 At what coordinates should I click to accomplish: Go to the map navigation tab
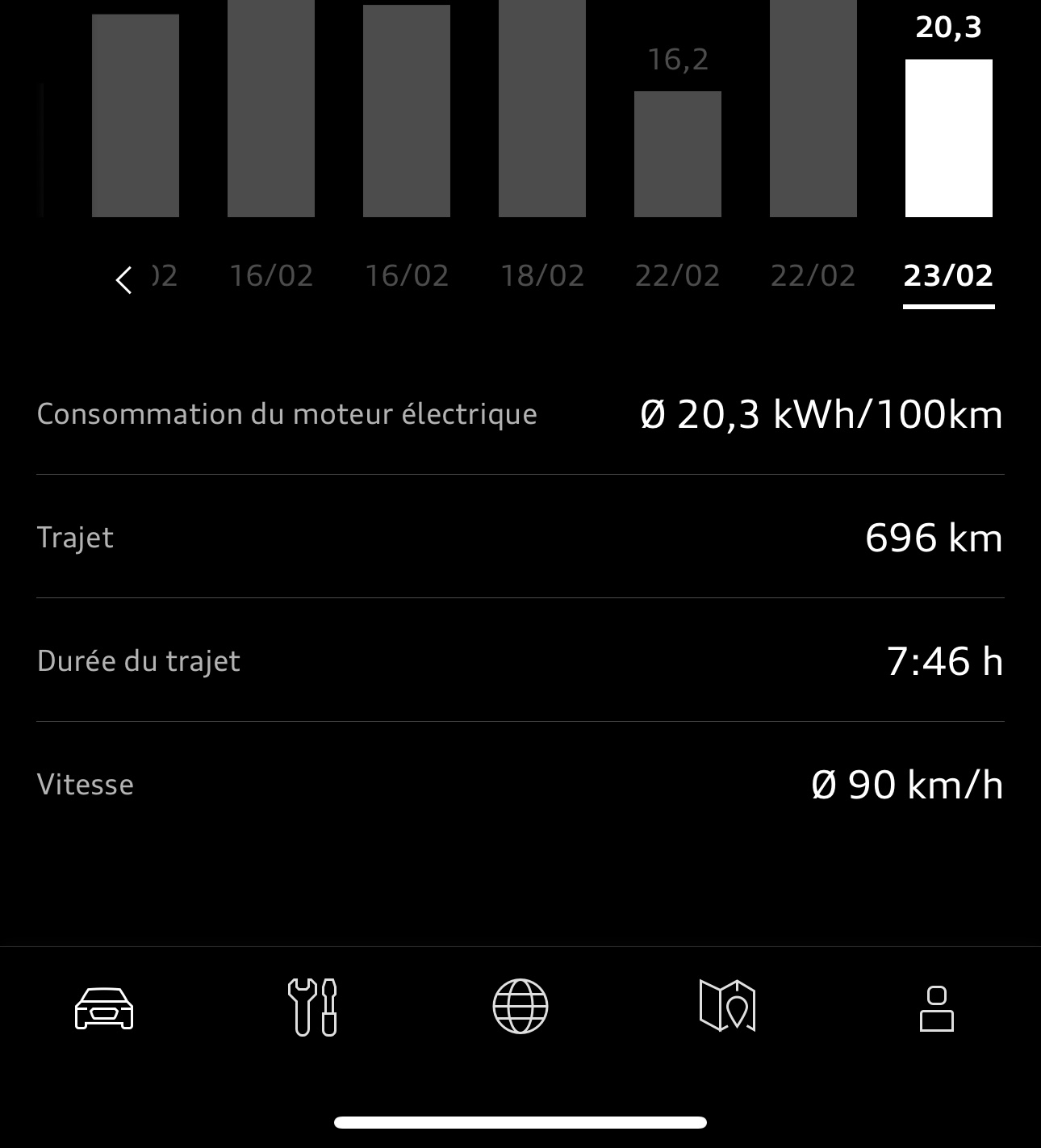click(x=727, y=1007)
